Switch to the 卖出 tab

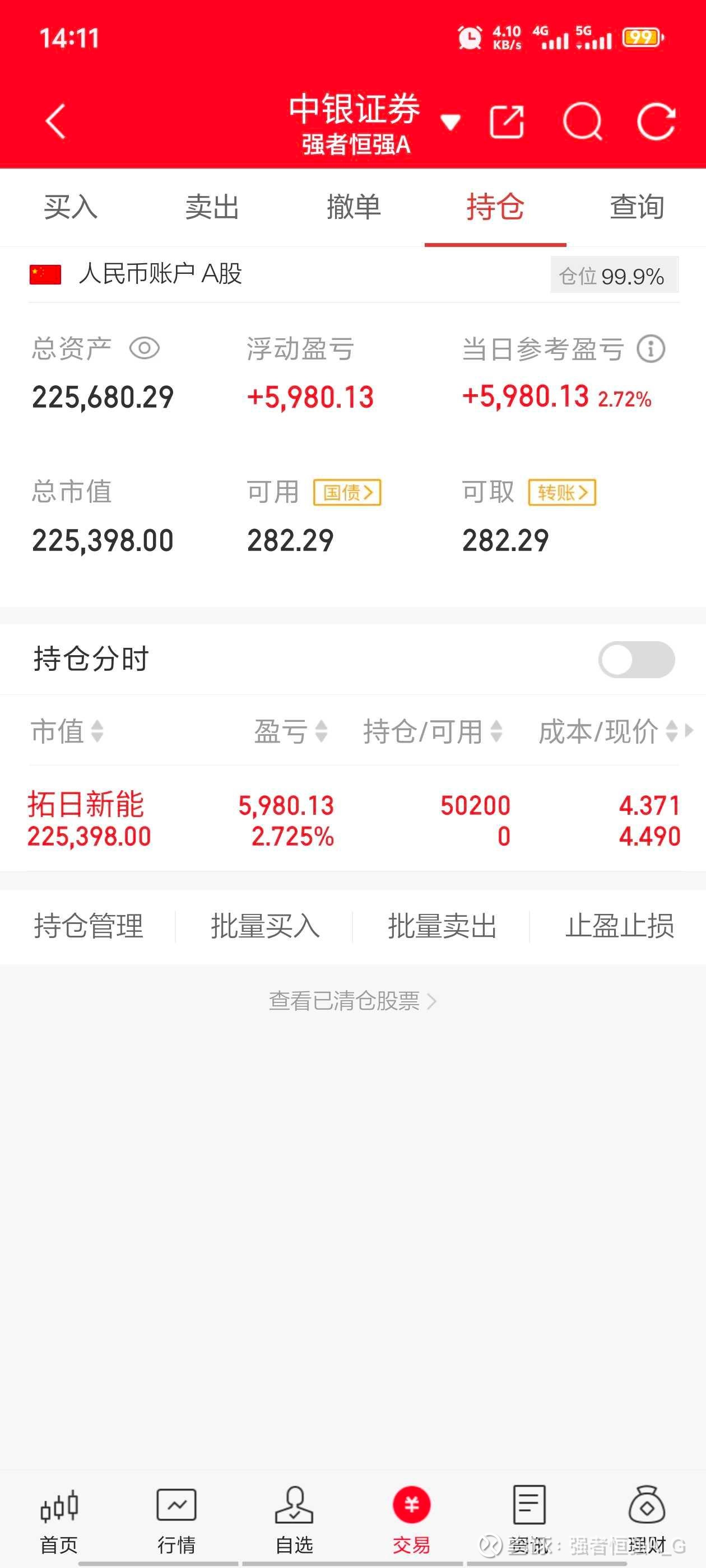212,207
